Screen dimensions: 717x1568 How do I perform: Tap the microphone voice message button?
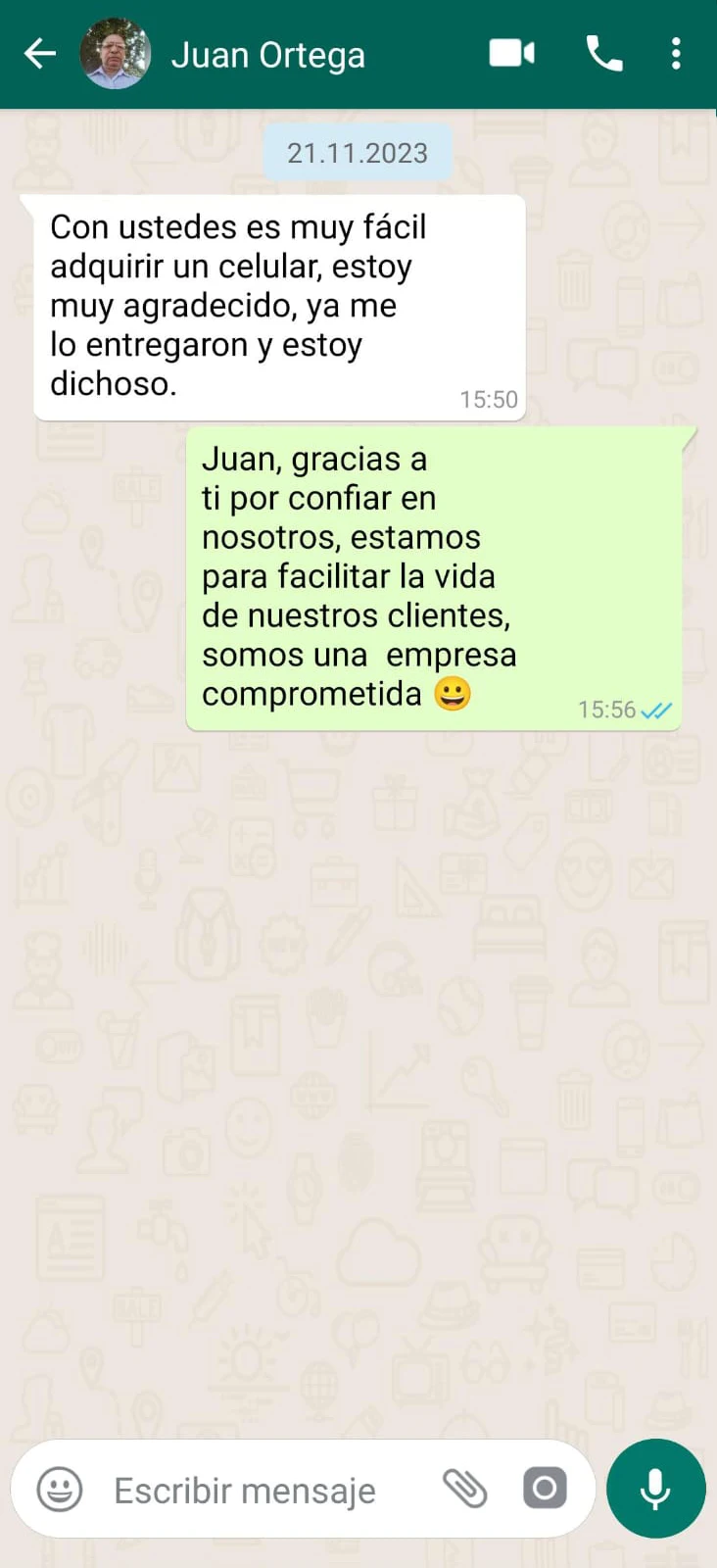coord(655,1489)
